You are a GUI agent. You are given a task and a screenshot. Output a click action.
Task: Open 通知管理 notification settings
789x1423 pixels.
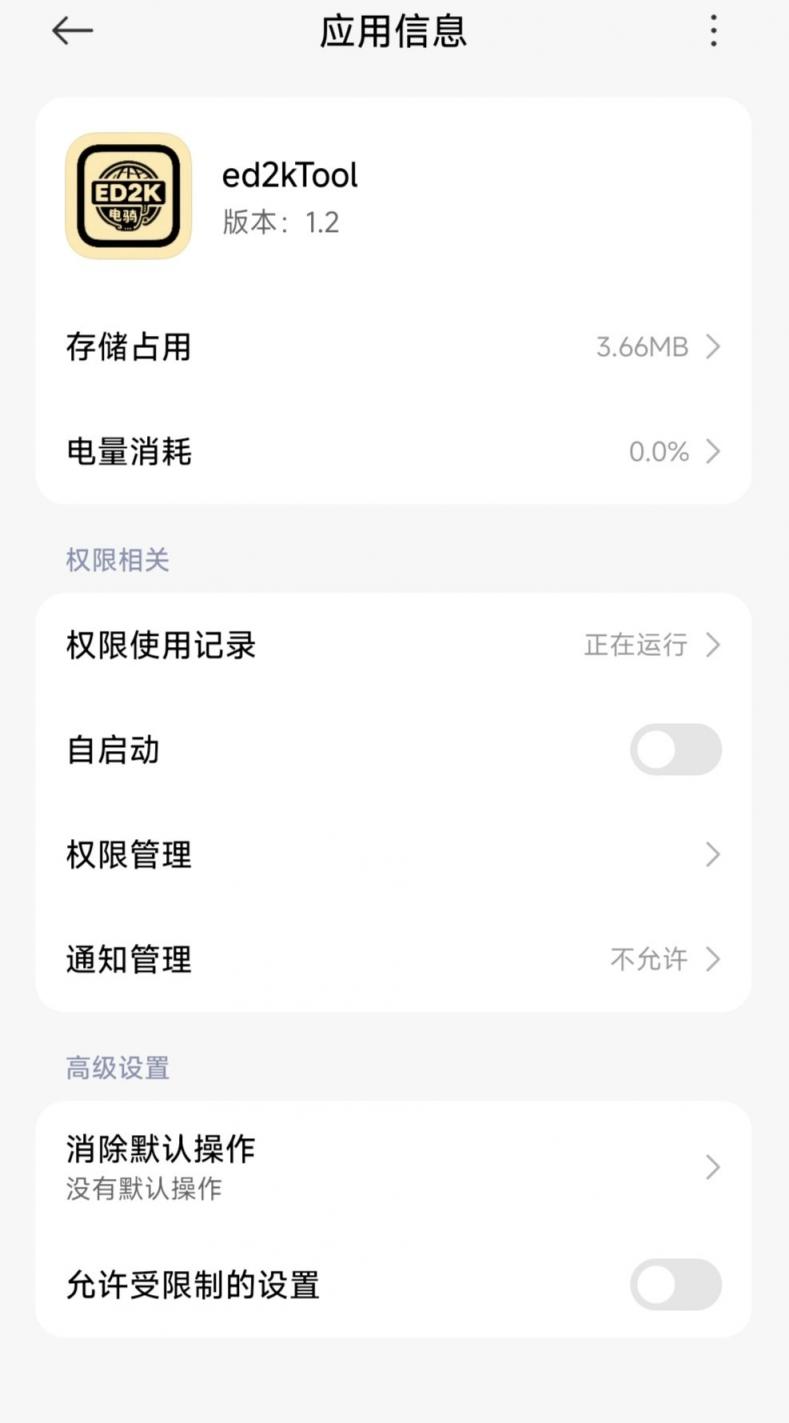coord(393,960)
